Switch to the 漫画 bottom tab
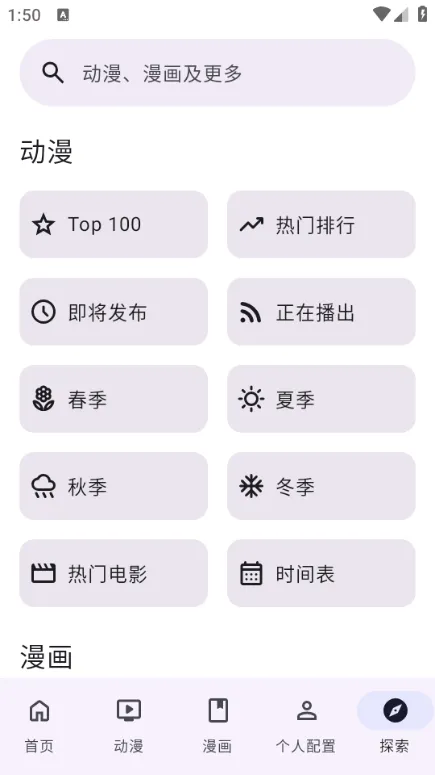Image resolution: width=435 pixels, height=775 pixels. (x=218, y=725)
